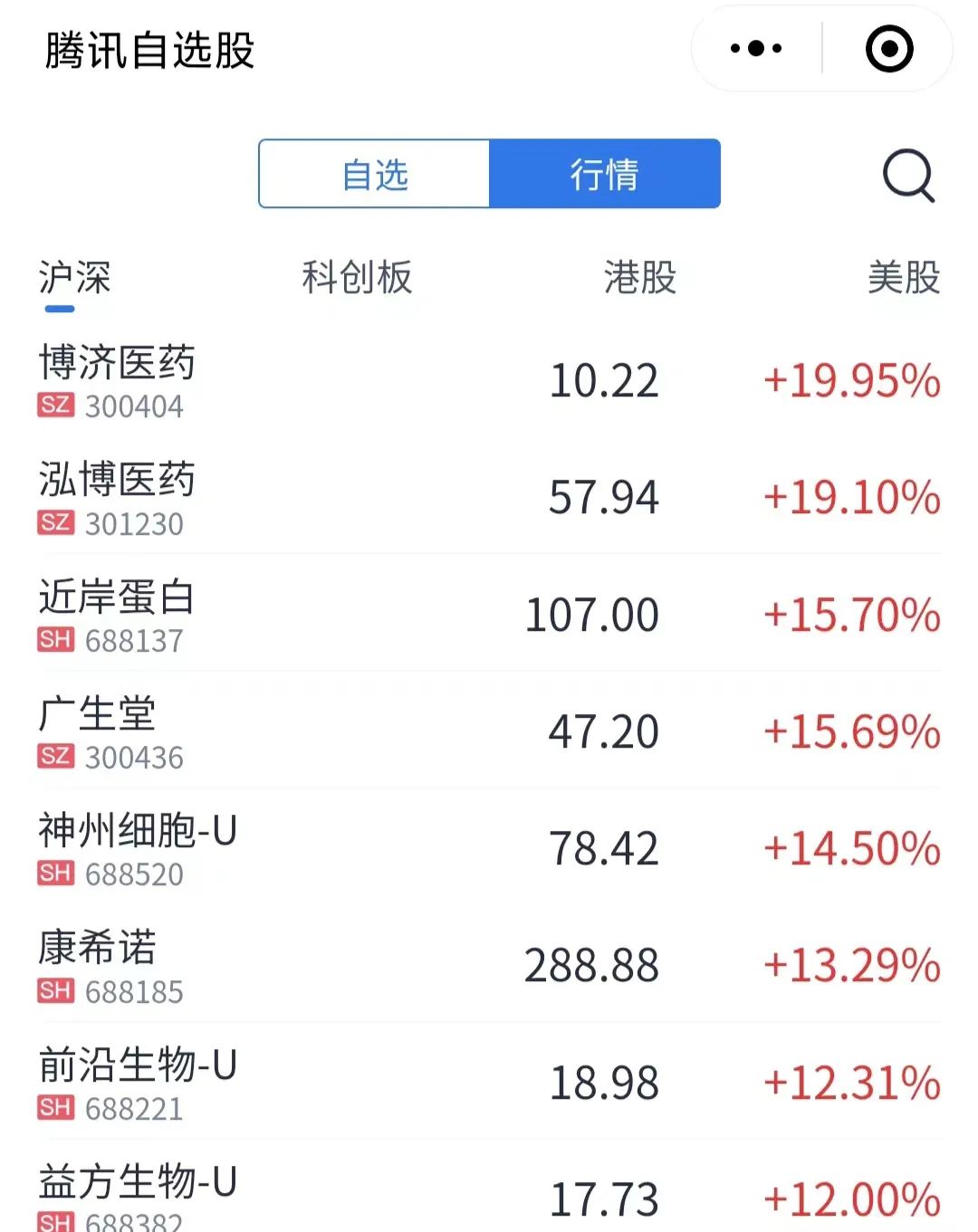Viewport: 978px width, 1232px height.
Task: Click the SZ exchange badge next to 300404
Action: 54,406
